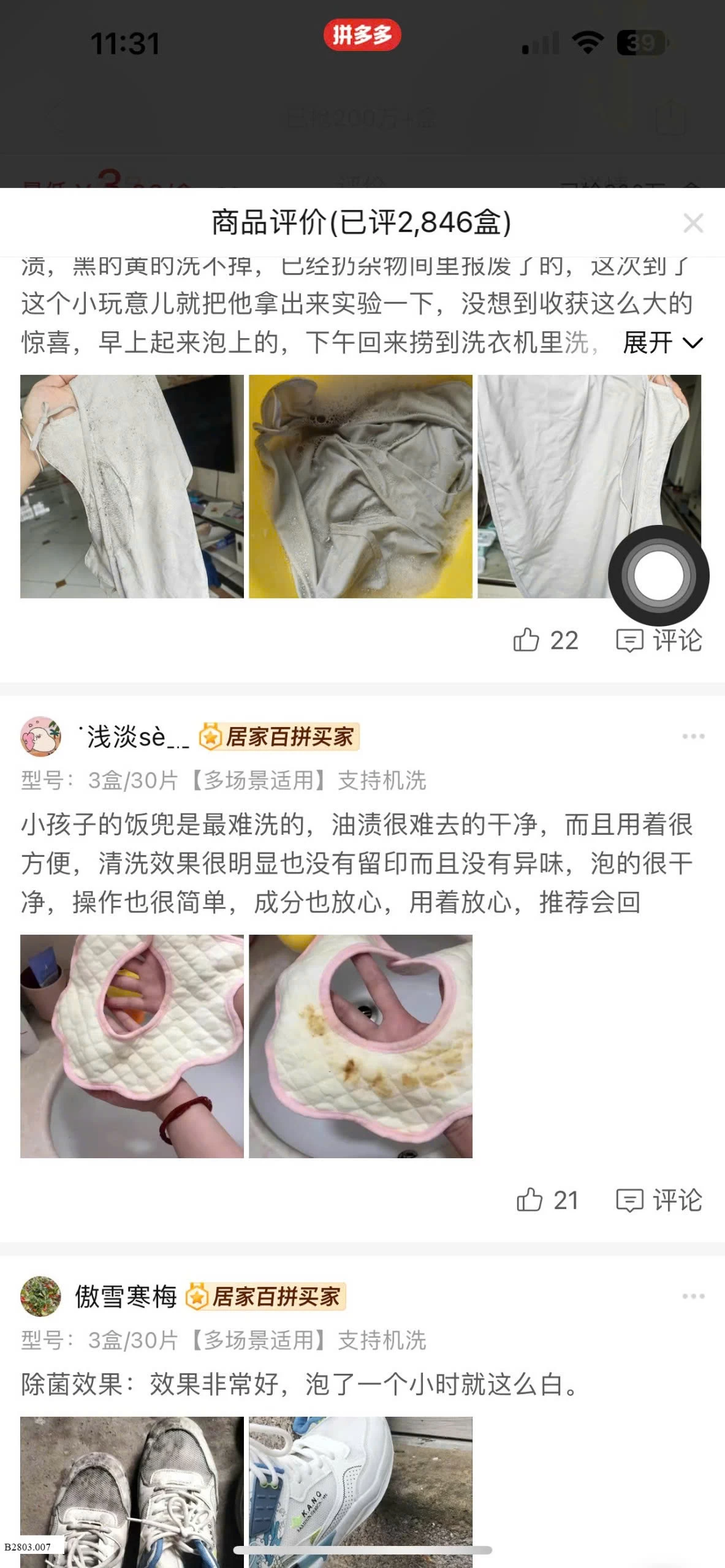Screen dimensions: 725x1568
Task: Open the pants soaking in basin photo
Action: click(360, 486)
